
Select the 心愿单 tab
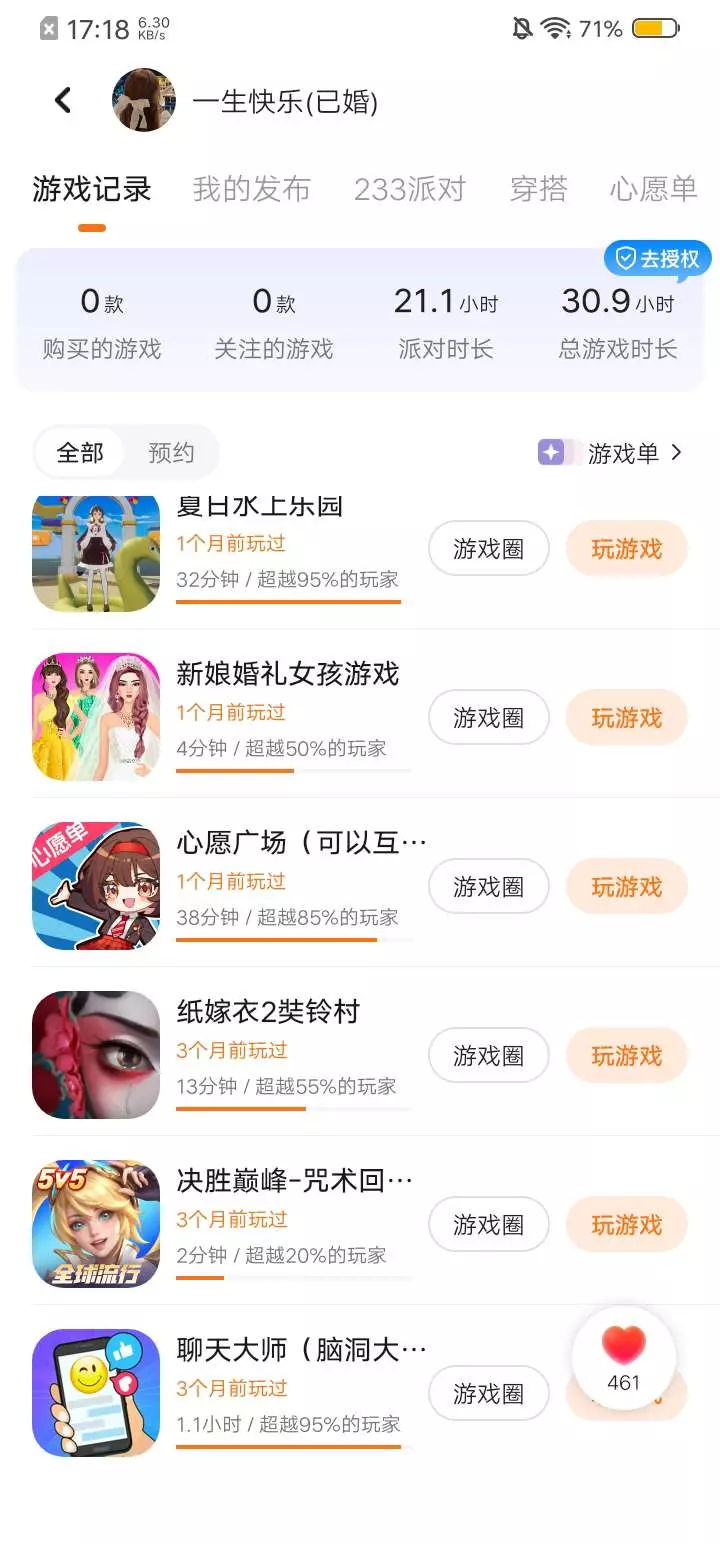tap(653, 189)
